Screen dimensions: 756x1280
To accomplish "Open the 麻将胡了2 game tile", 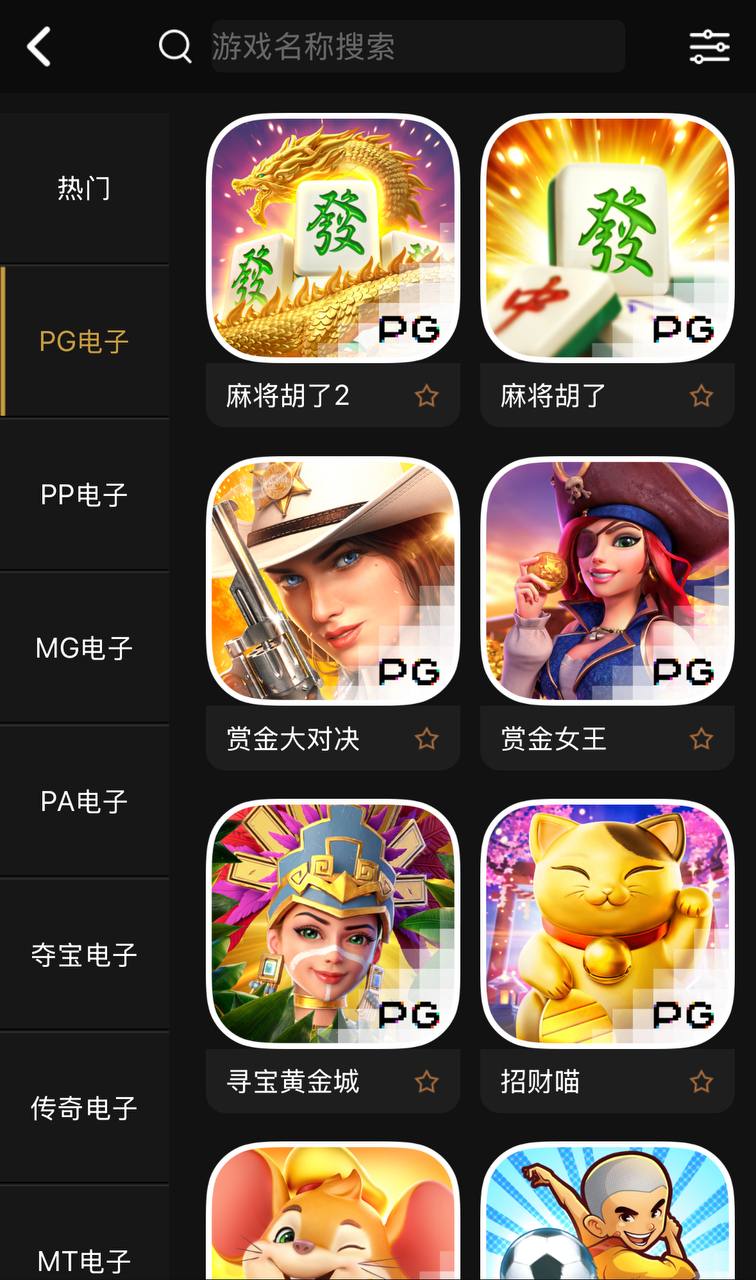I will (x=333, y=238).
